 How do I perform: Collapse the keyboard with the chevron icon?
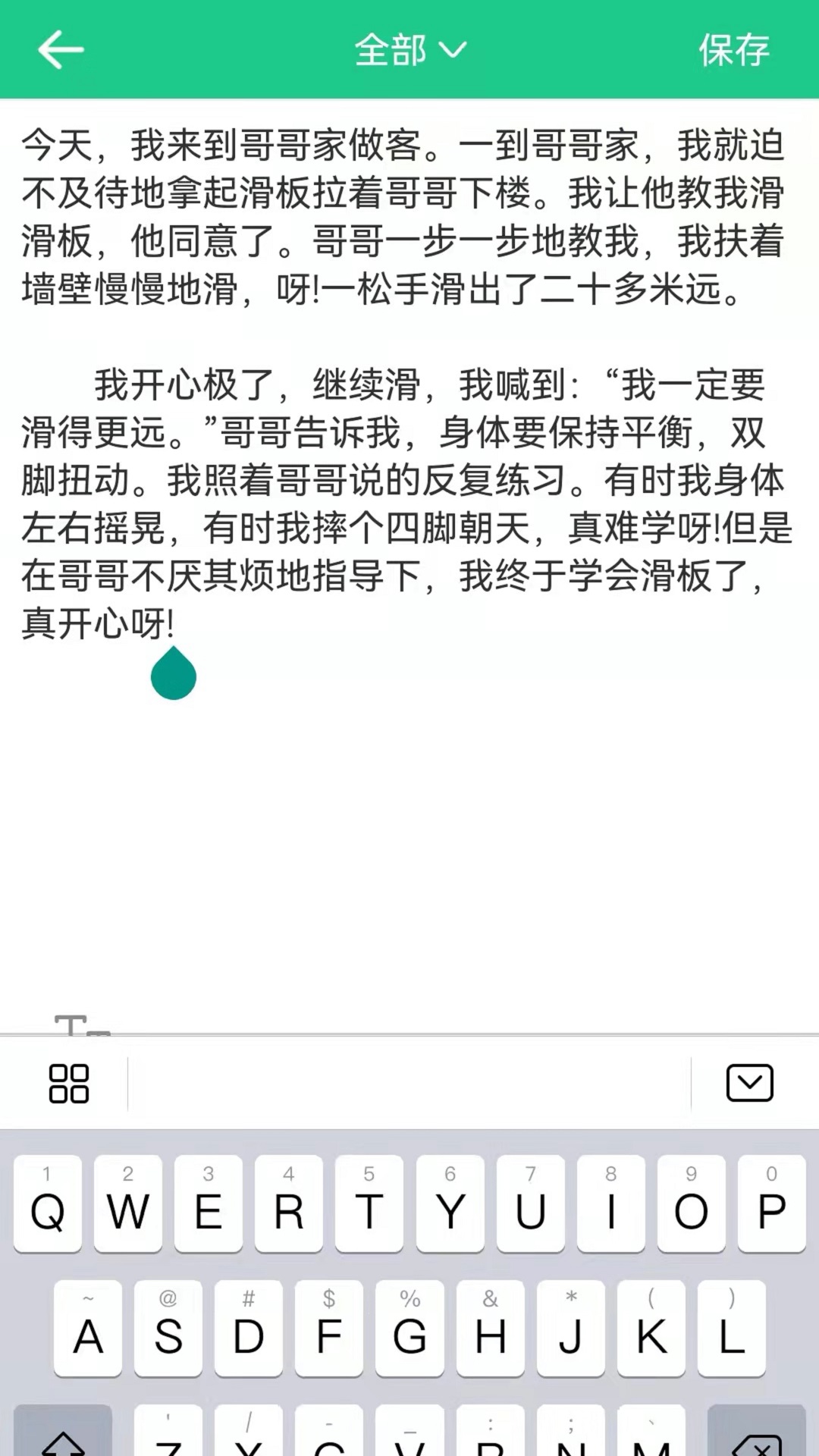coord(752,1083)
